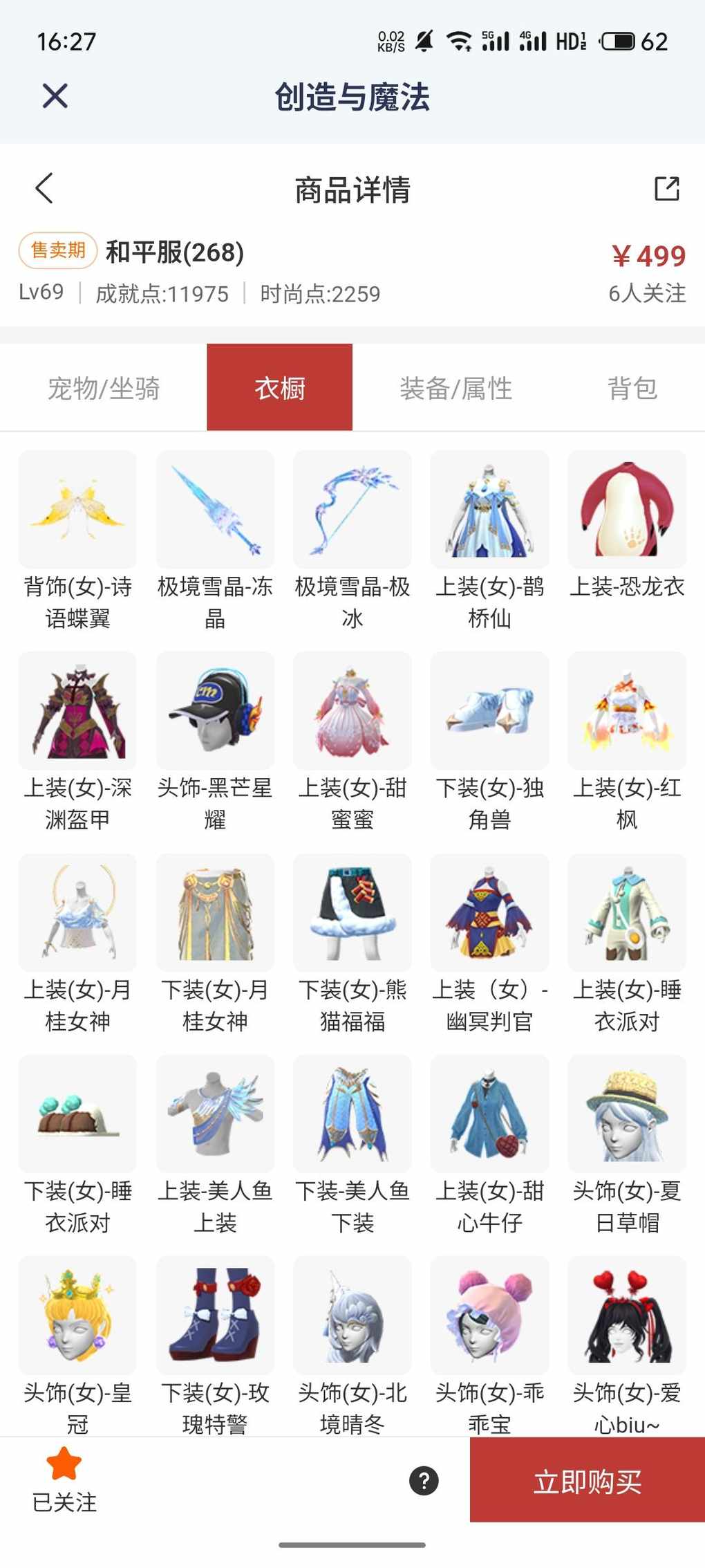705x1568 pixels.
Task: Switch to the 宠物/坐骑 tab
Action: tap(104, 388)
